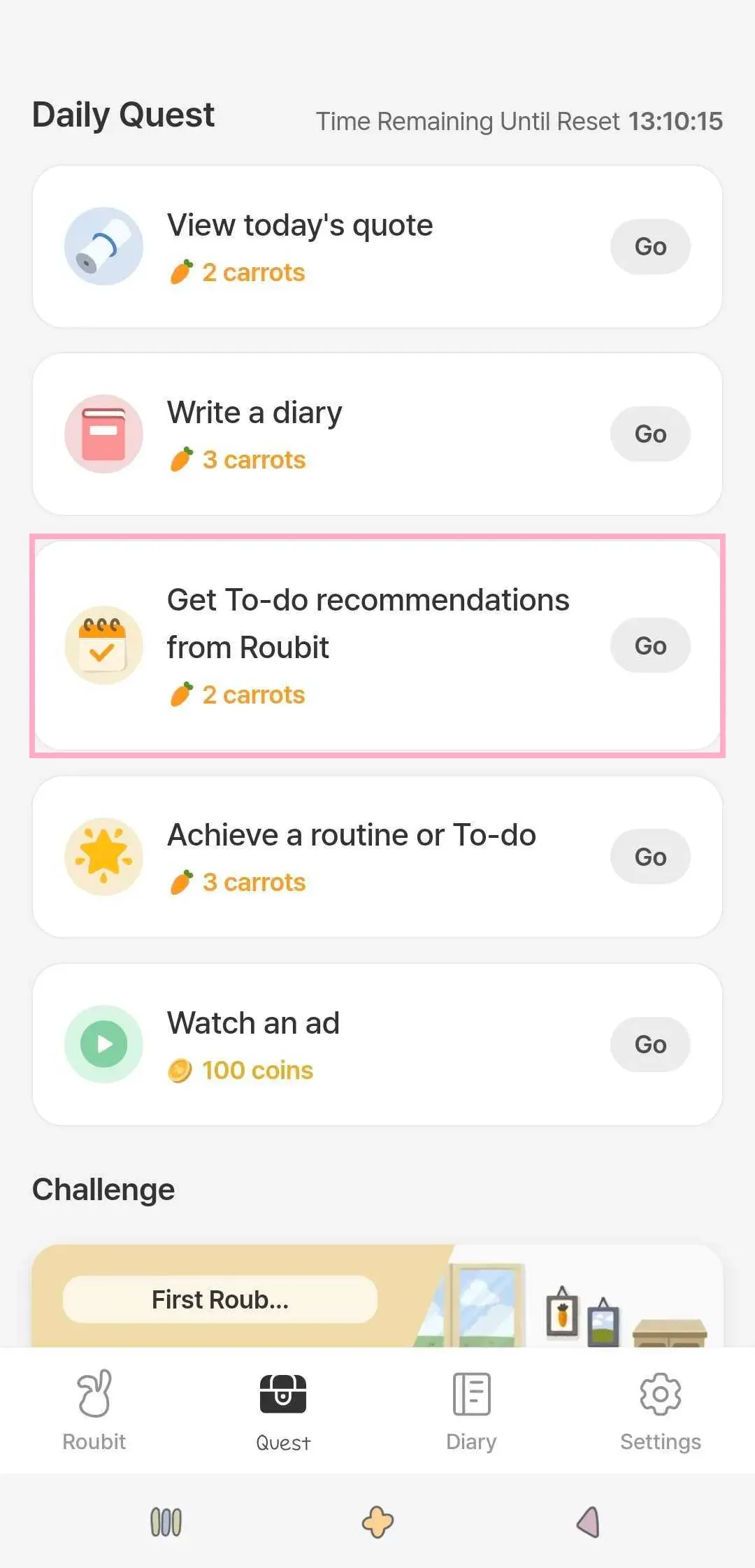The width and height of the screenshot is (755, 1568).
Task: Open the system recent apps view
Action: coord(166,1522)
